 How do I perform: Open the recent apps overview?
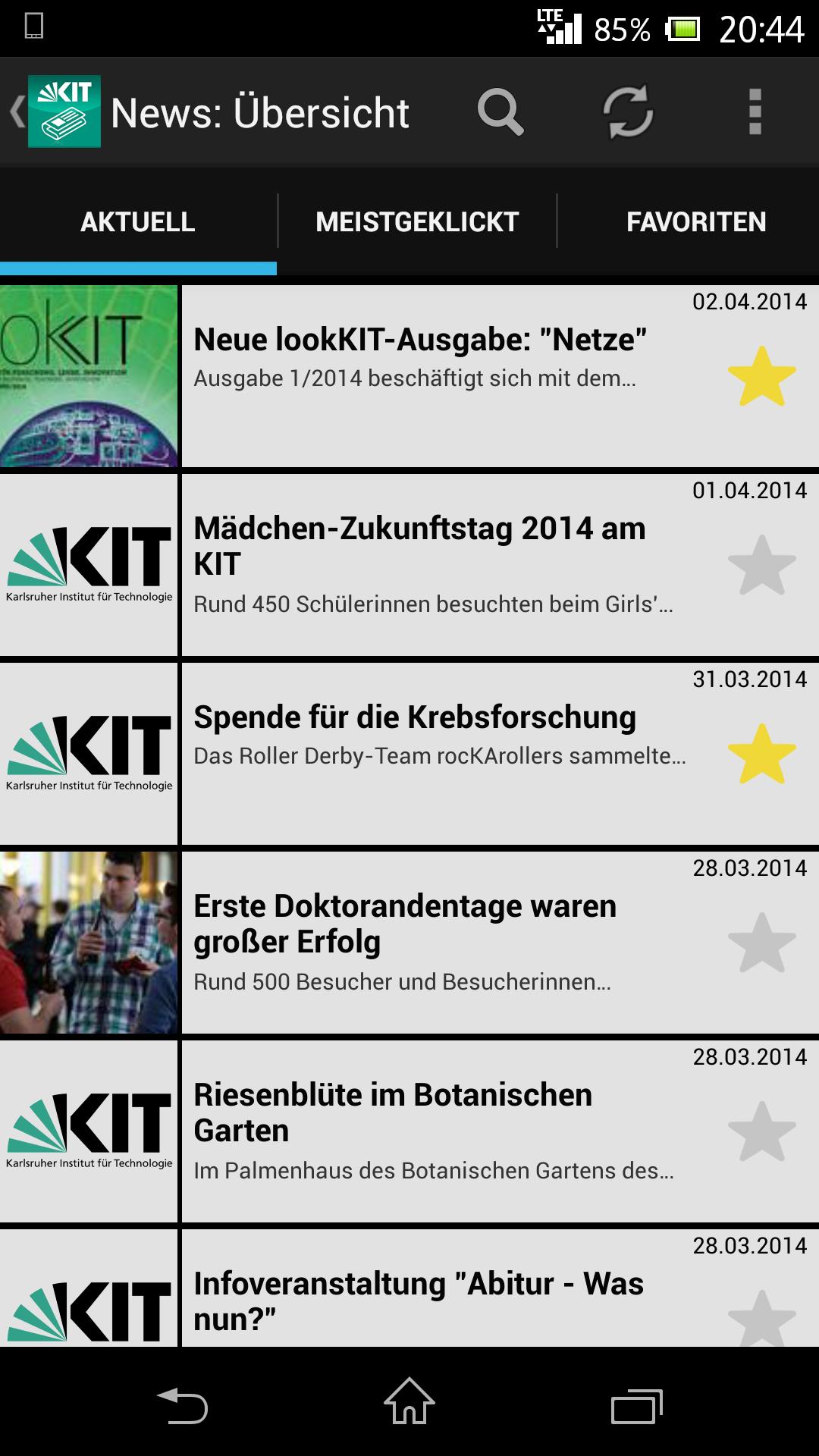coord(636,1407)
